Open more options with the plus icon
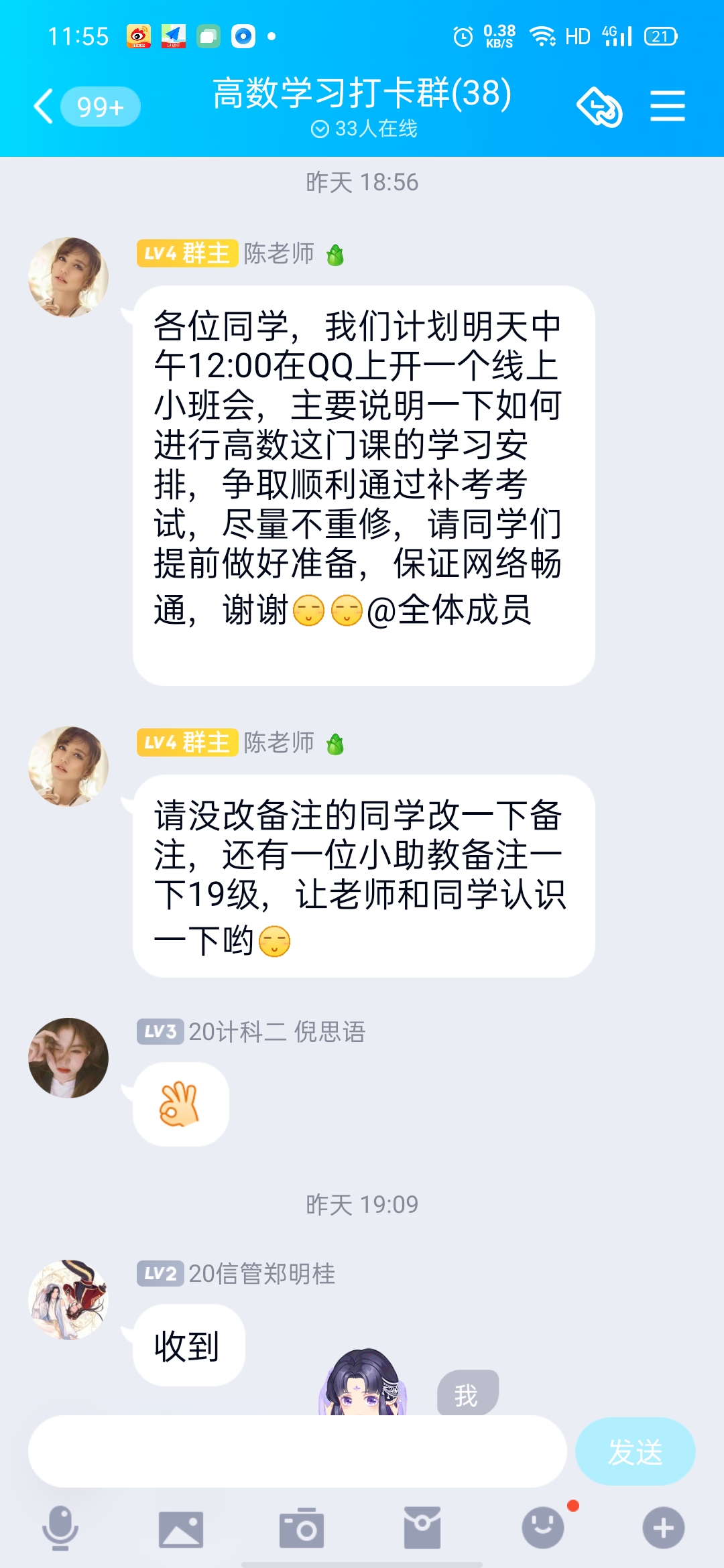The image size is (724, 1568). (x=664, y=1528)
